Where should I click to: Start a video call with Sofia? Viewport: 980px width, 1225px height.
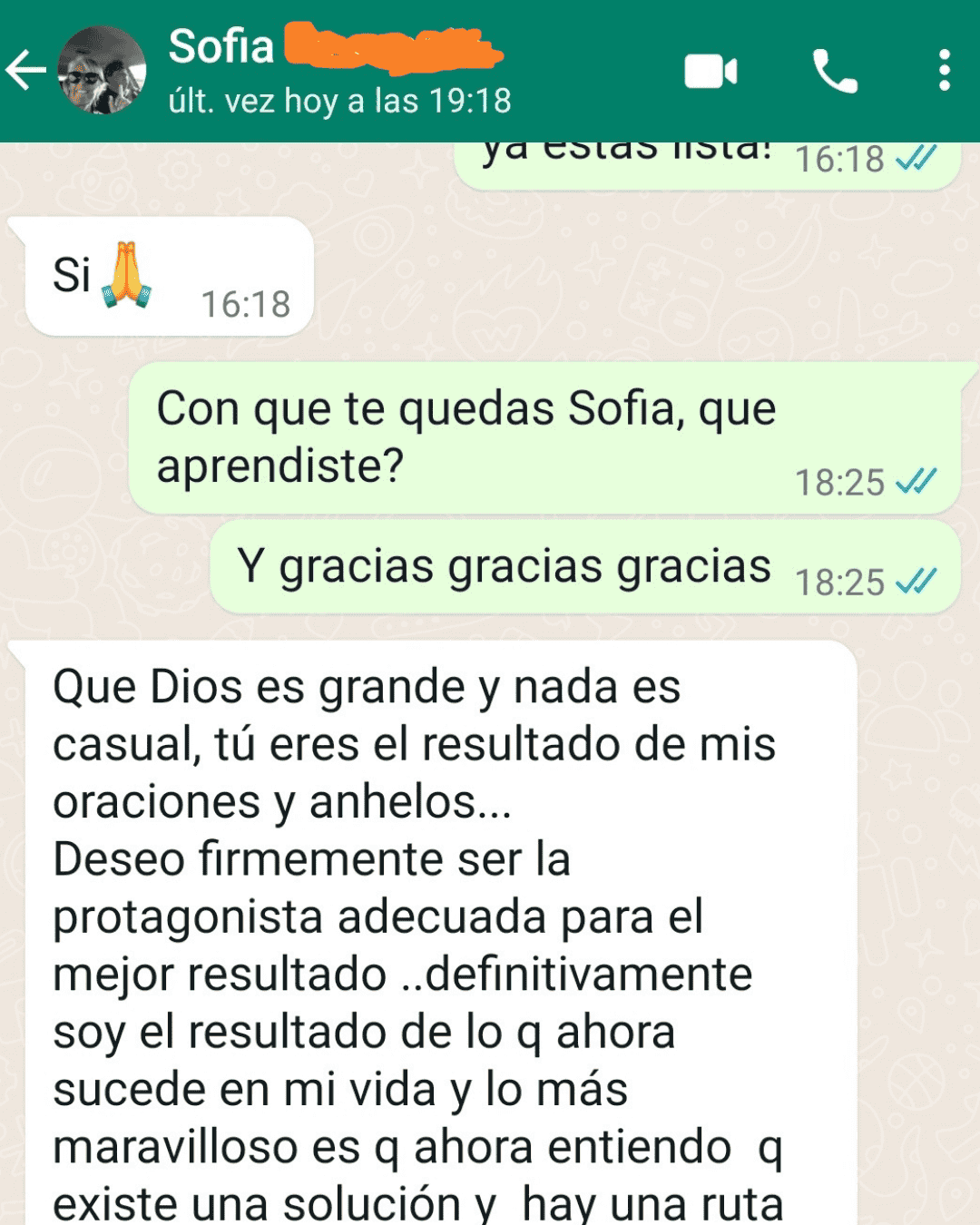click(x=710, y=71)
